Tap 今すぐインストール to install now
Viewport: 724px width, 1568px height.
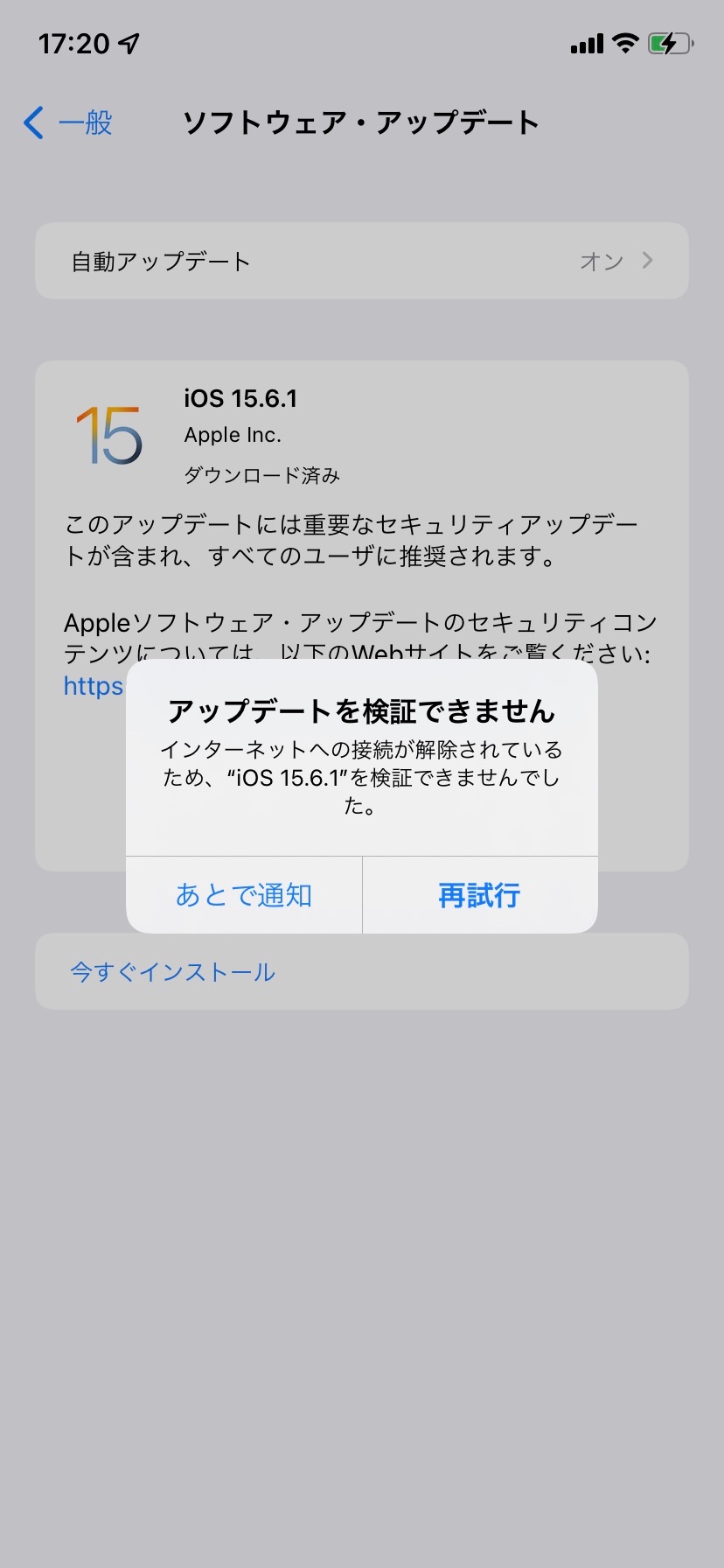click(173, 972)
